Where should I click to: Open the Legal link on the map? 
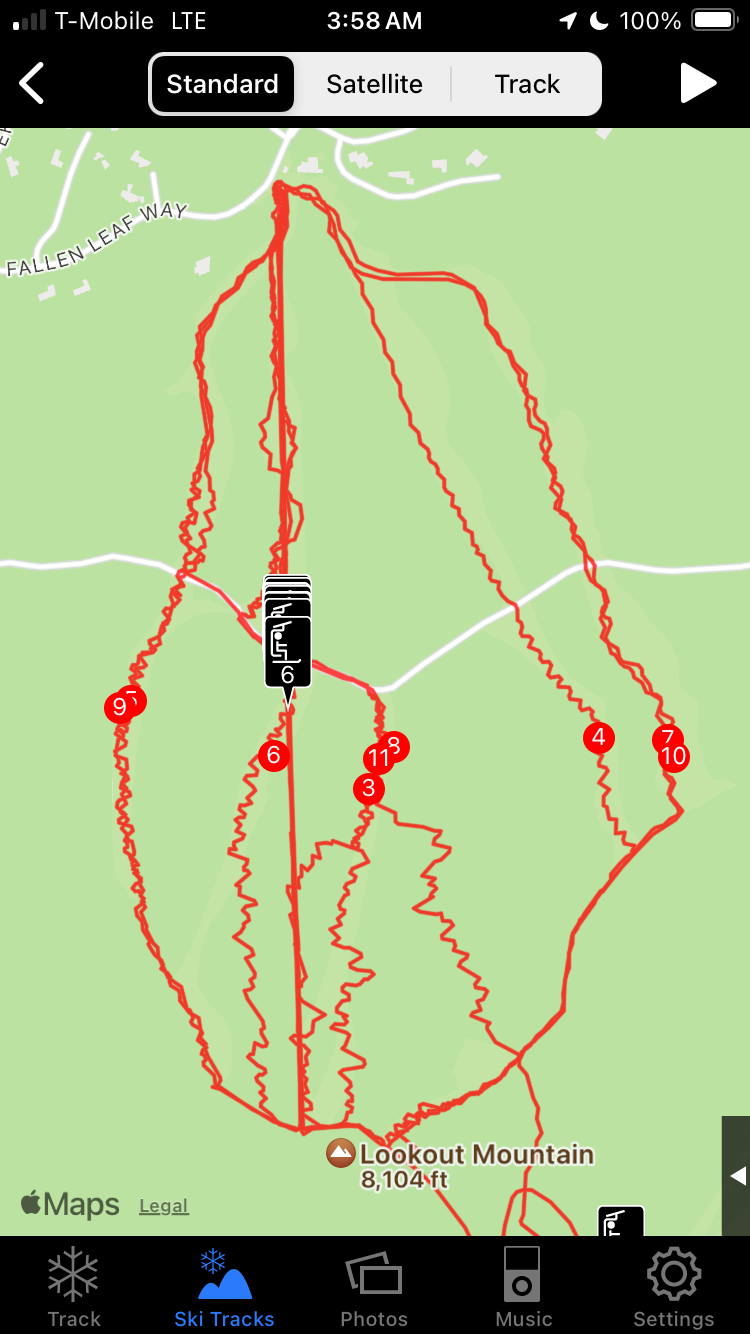tap(163, 1206)
